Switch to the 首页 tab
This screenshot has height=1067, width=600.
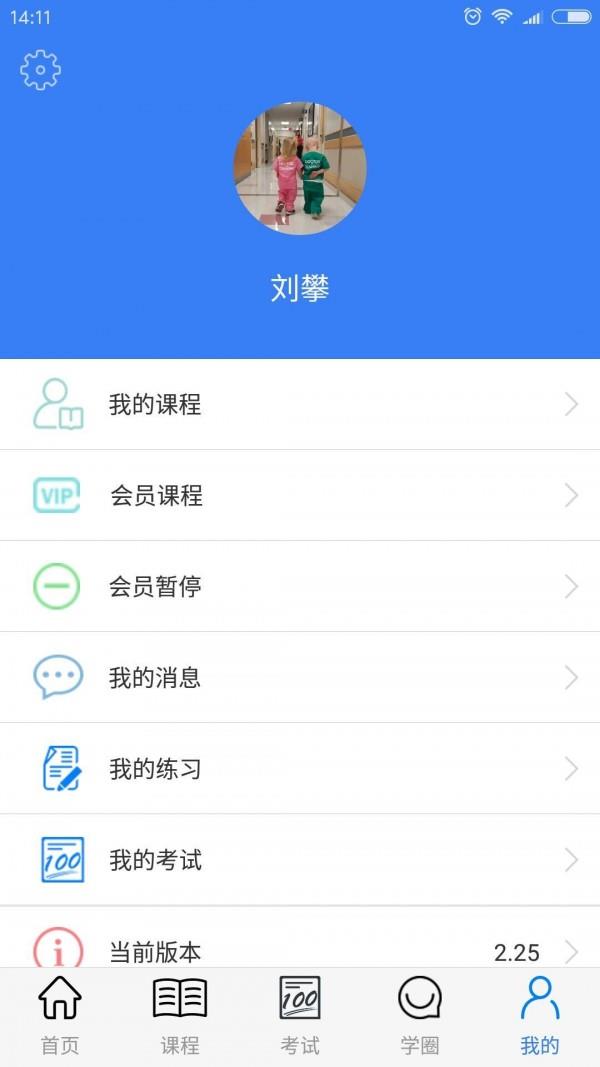coord(60,1017)
